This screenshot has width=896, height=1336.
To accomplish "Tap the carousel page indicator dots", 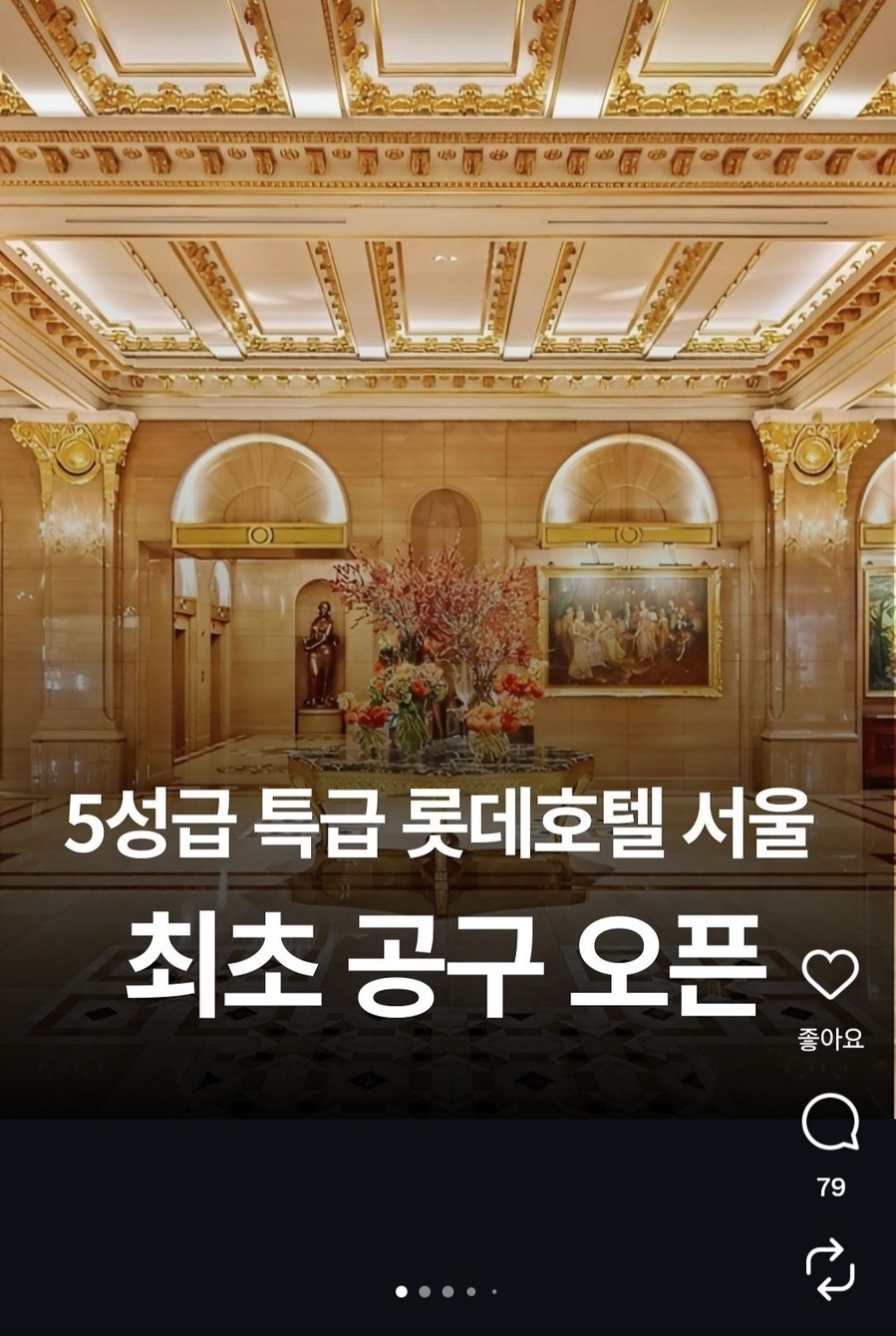I will pos(447,1291).
